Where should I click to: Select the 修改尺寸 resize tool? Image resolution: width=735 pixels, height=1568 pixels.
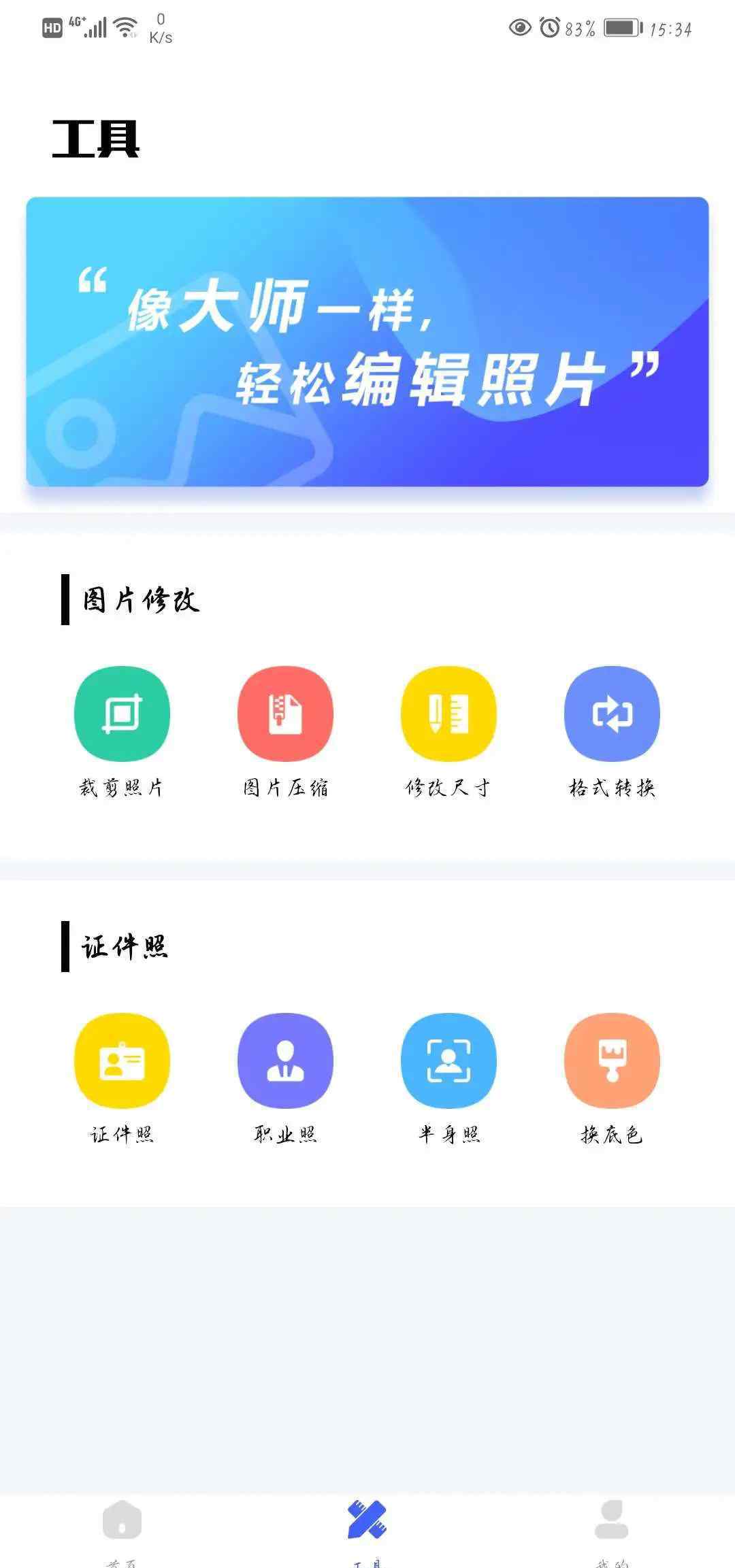[x=448, y=714]
